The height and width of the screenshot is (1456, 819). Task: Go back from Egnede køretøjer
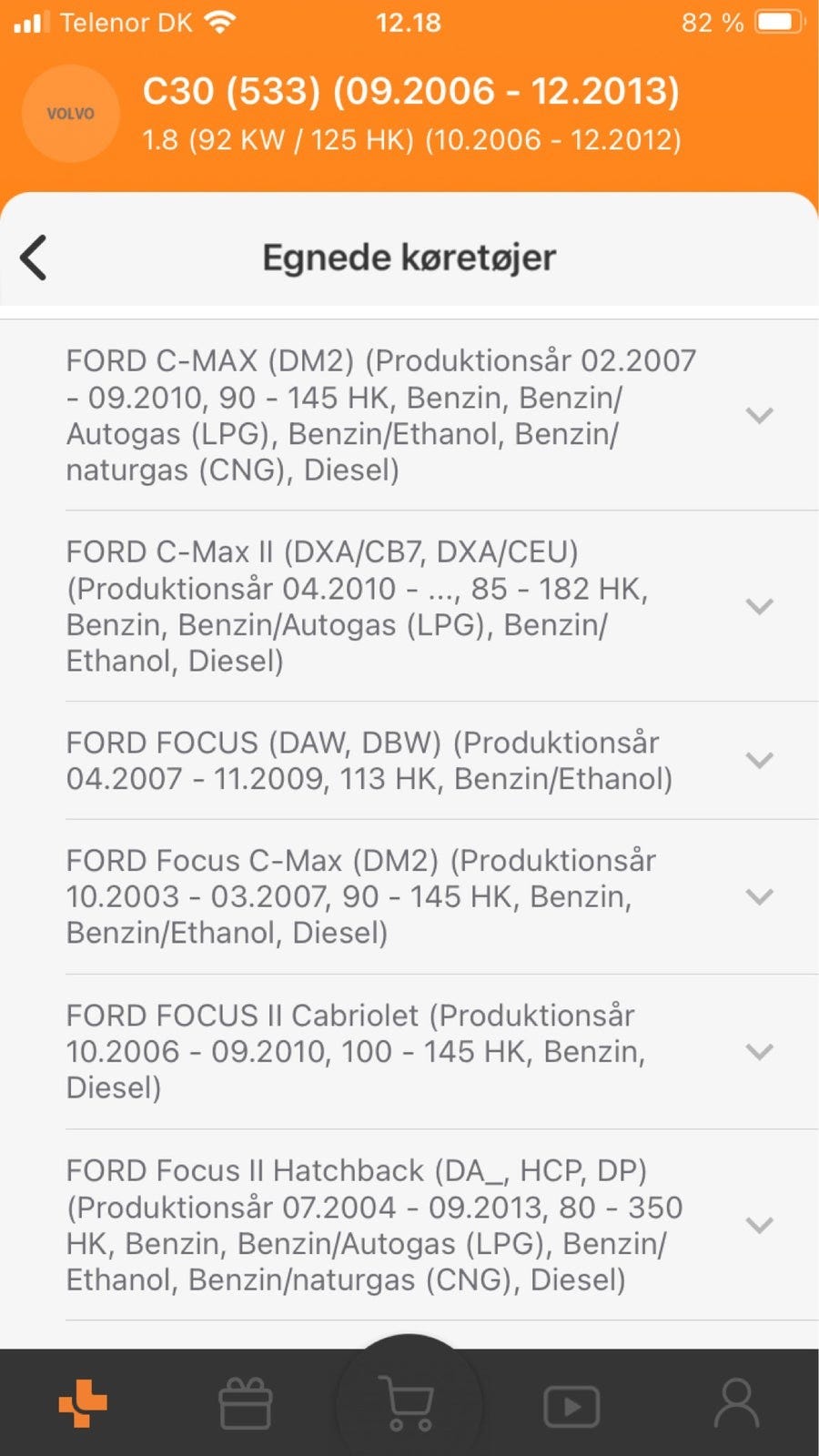(35, 258)
